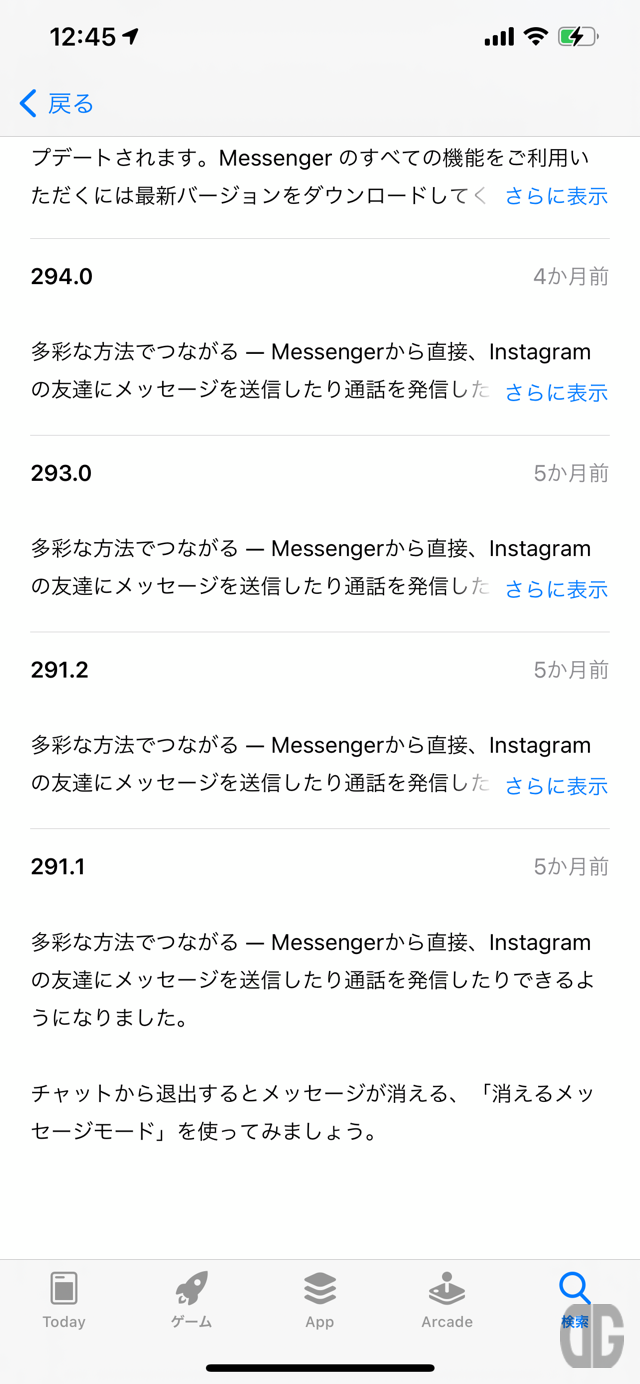Go back with the 戻る button
The image size is (640, 1384).
coord(57,103)
